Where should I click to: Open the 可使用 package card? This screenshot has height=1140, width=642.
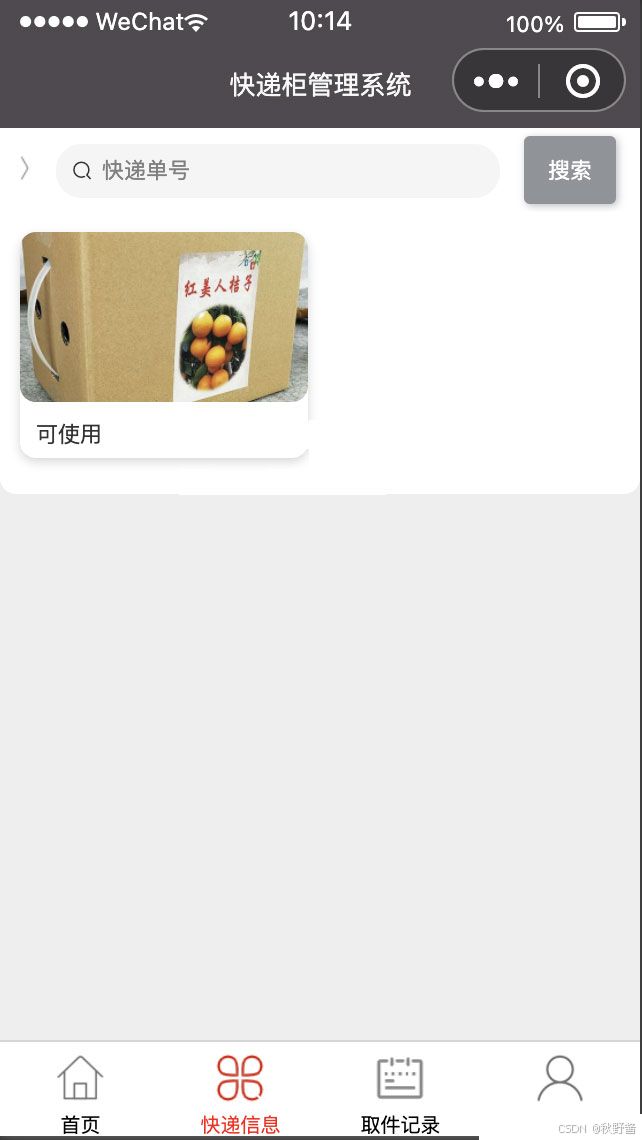point(164,345)
